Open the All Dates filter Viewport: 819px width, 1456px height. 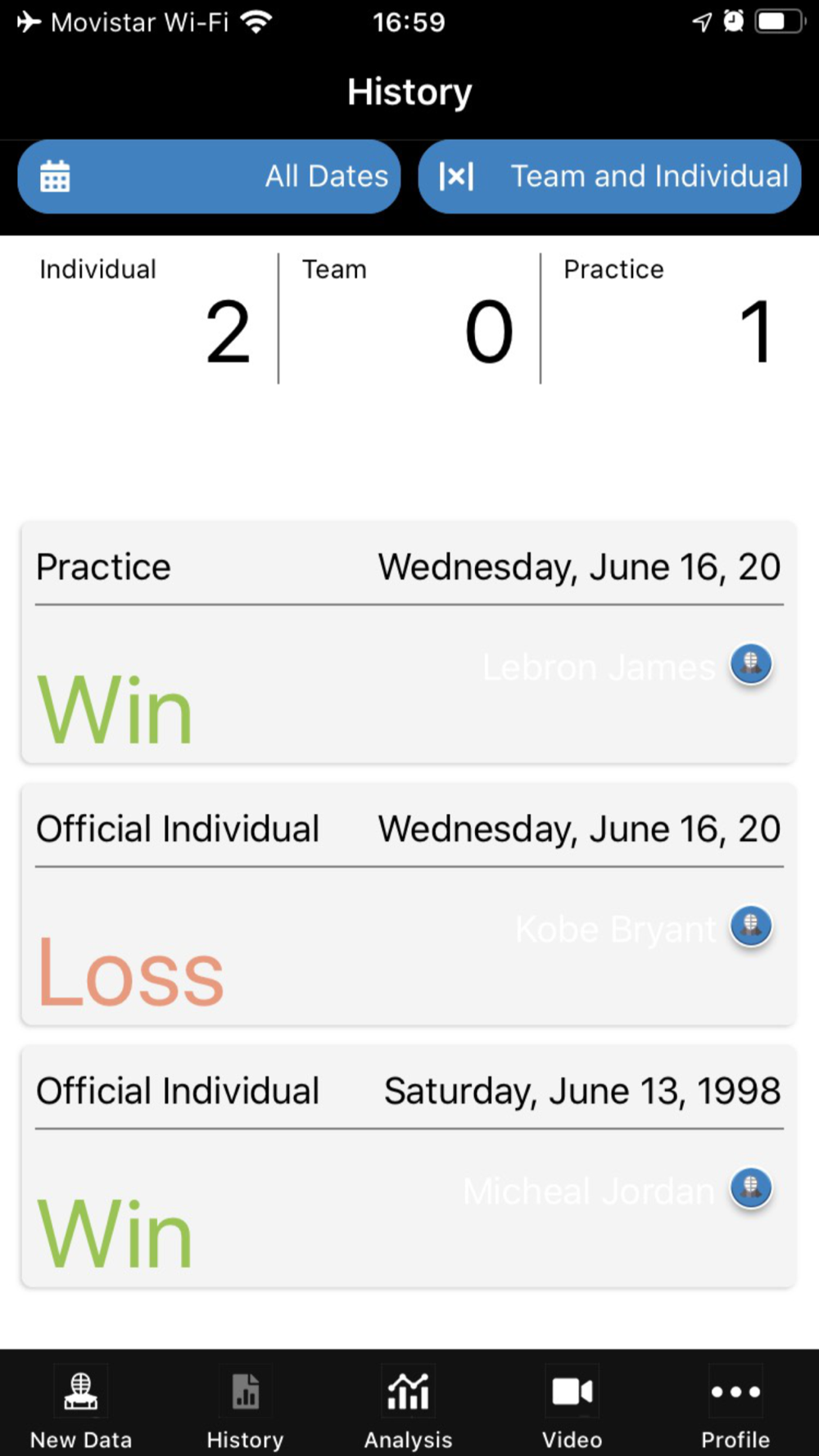coord(209,176)
